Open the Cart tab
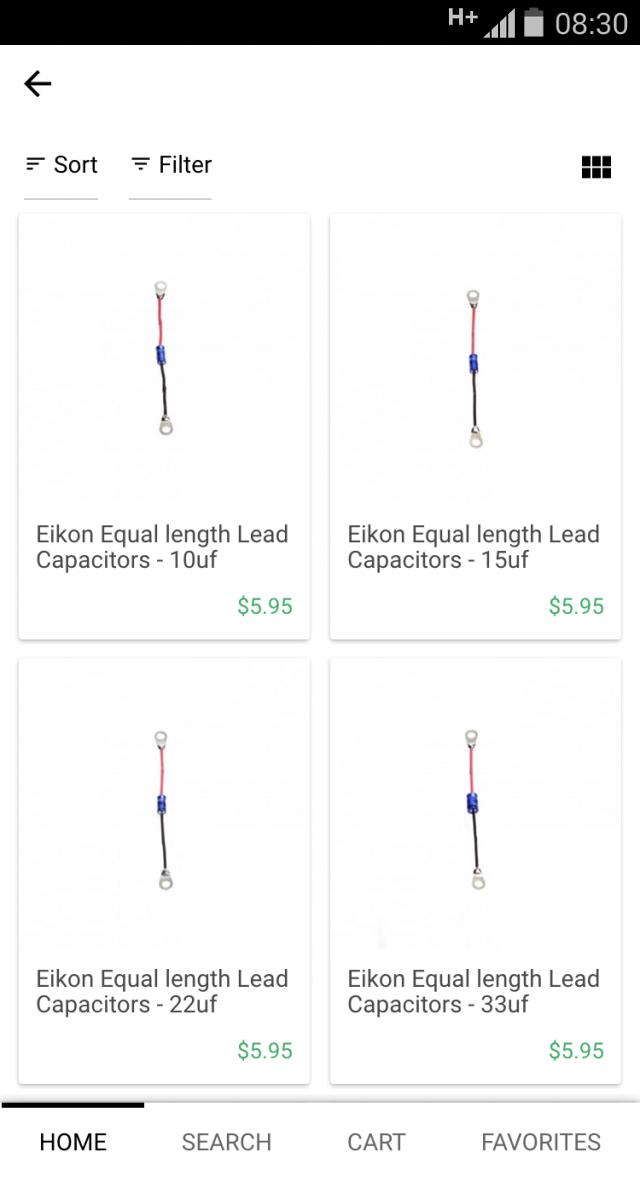Image resolution: width=640 pixels, height=1181 pixels. click(x=376, y=1142)
